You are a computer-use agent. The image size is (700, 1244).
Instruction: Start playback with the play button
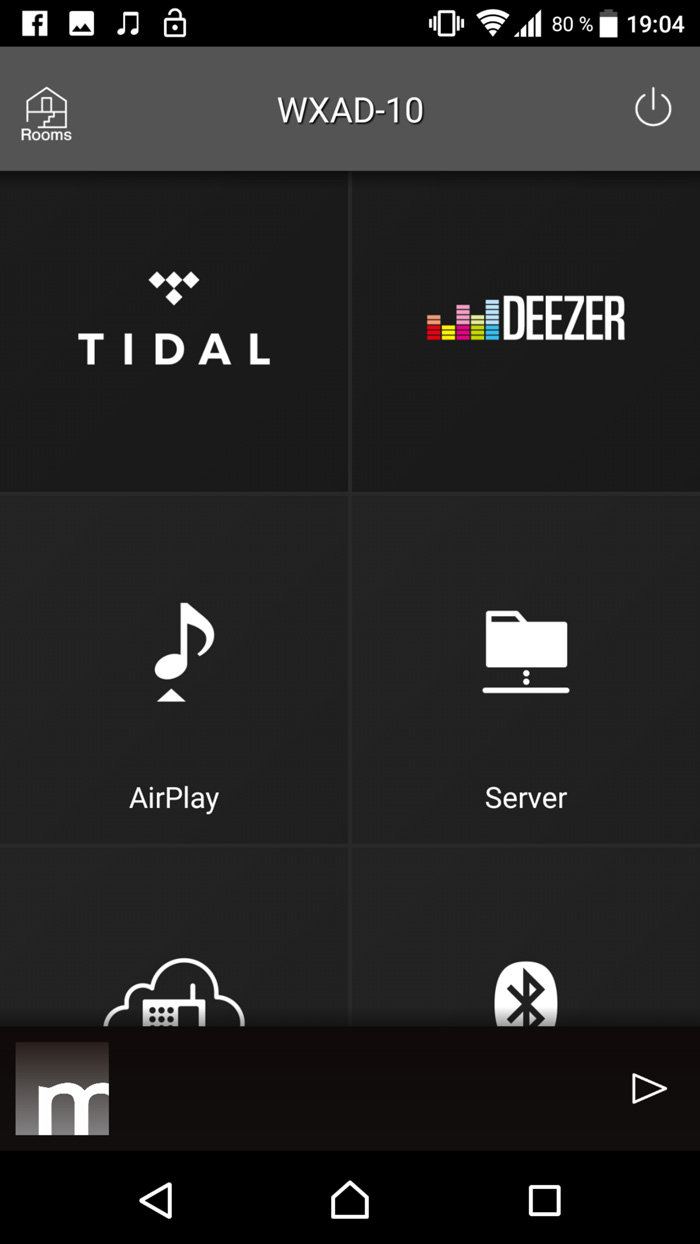649,1088
